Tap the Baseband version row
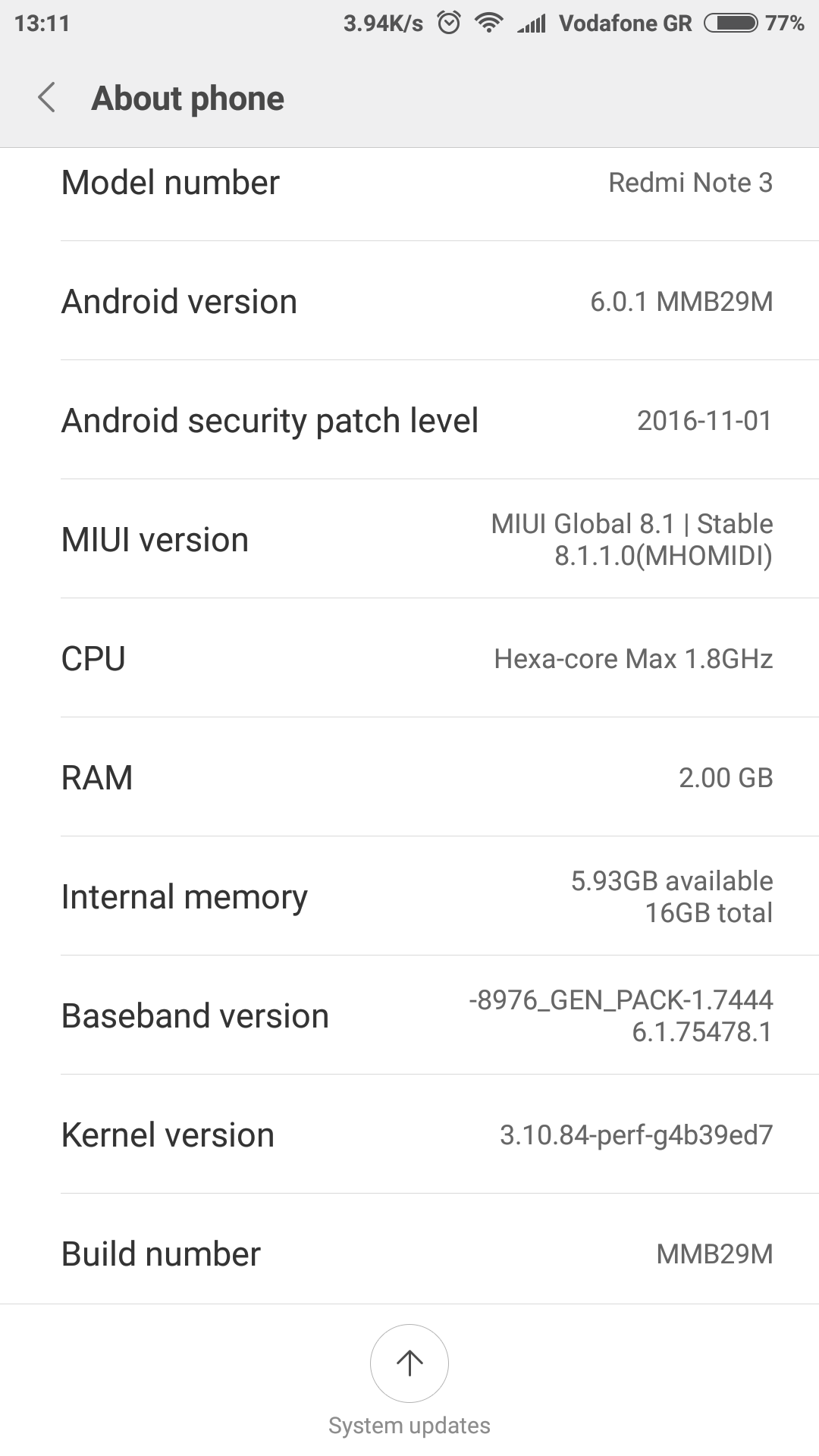Image resolution: width=819 pixels, height=1456 pixels. click(409, 1015)
